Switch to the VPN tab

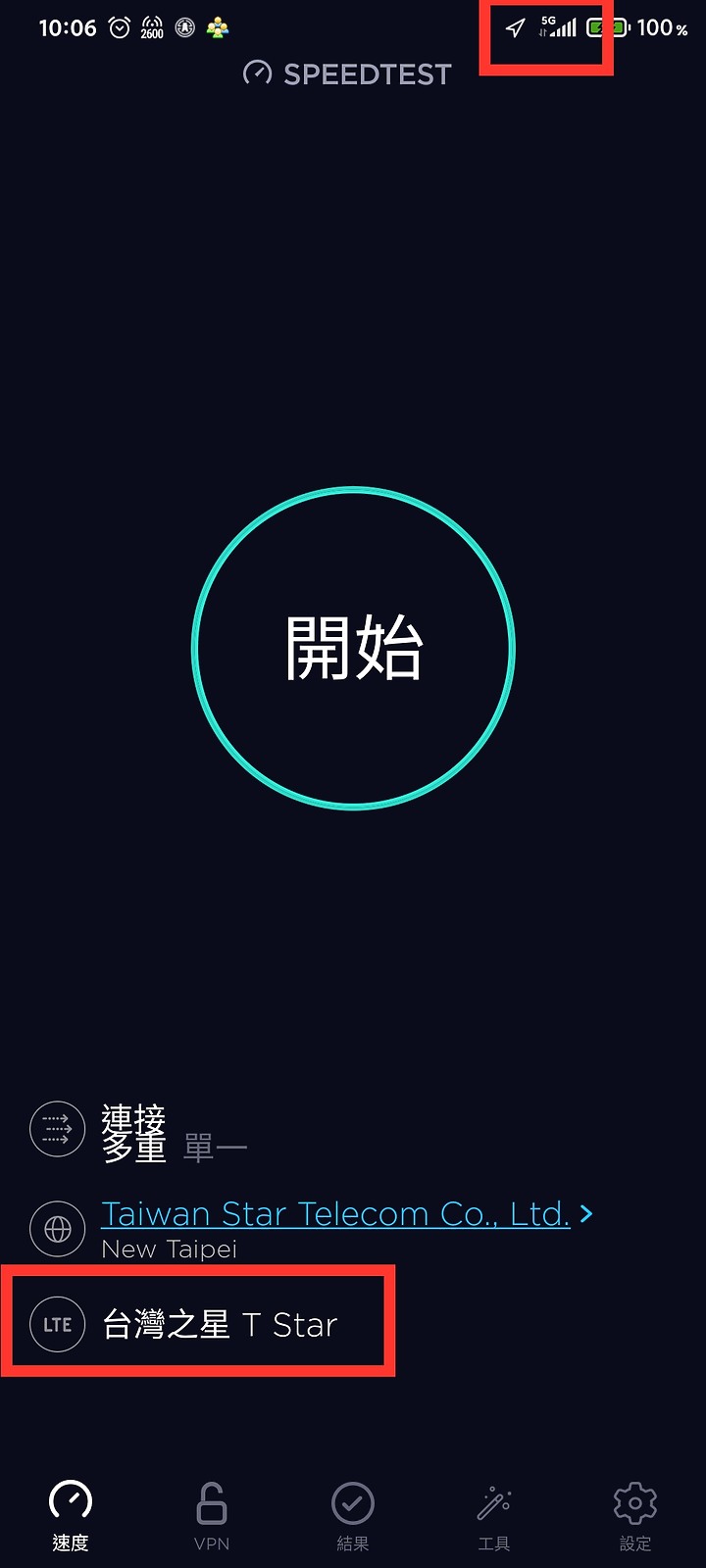tap(212, 1516)
